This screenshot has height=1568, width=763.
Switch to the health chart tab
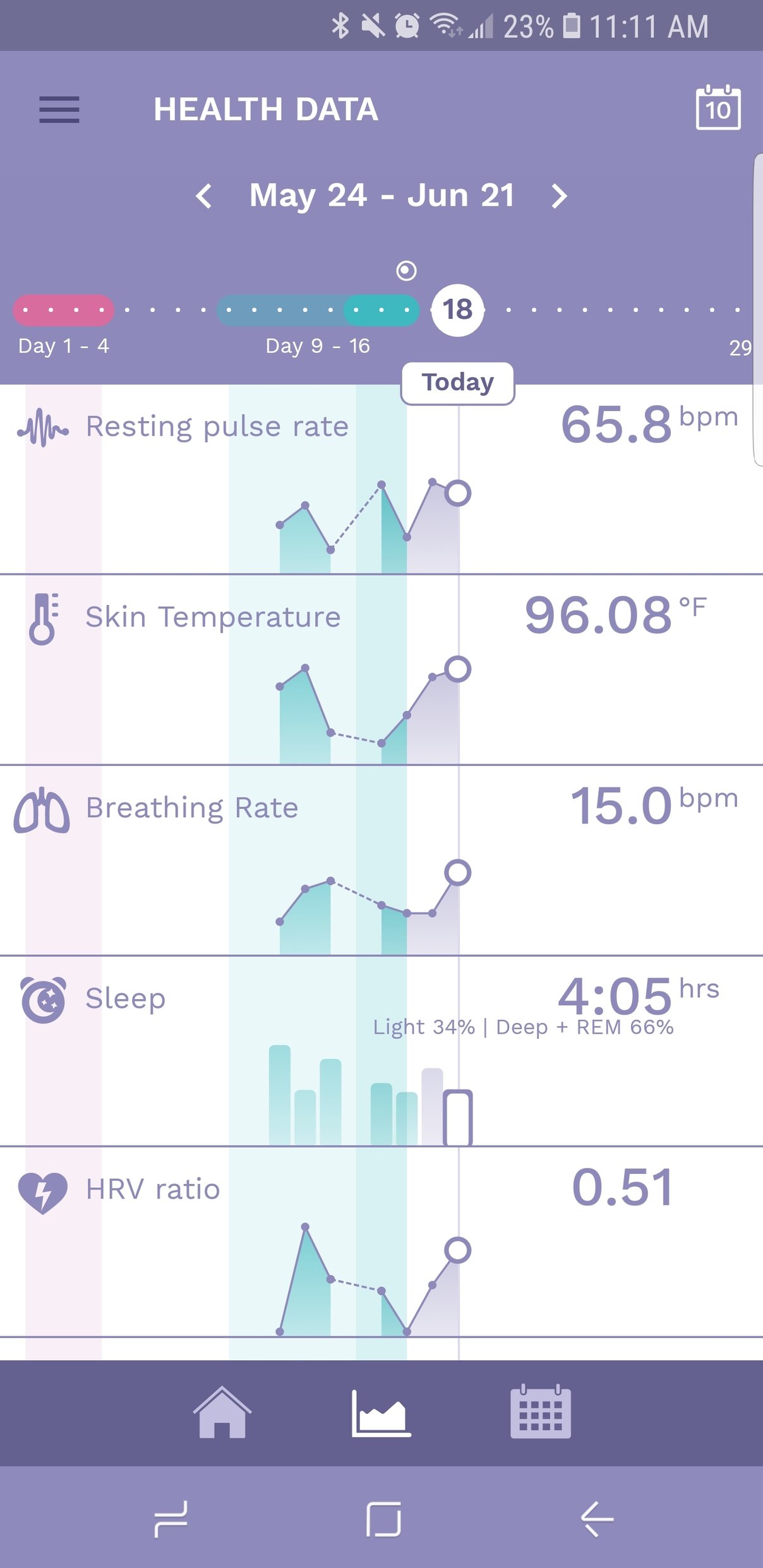pos(381,1412)
